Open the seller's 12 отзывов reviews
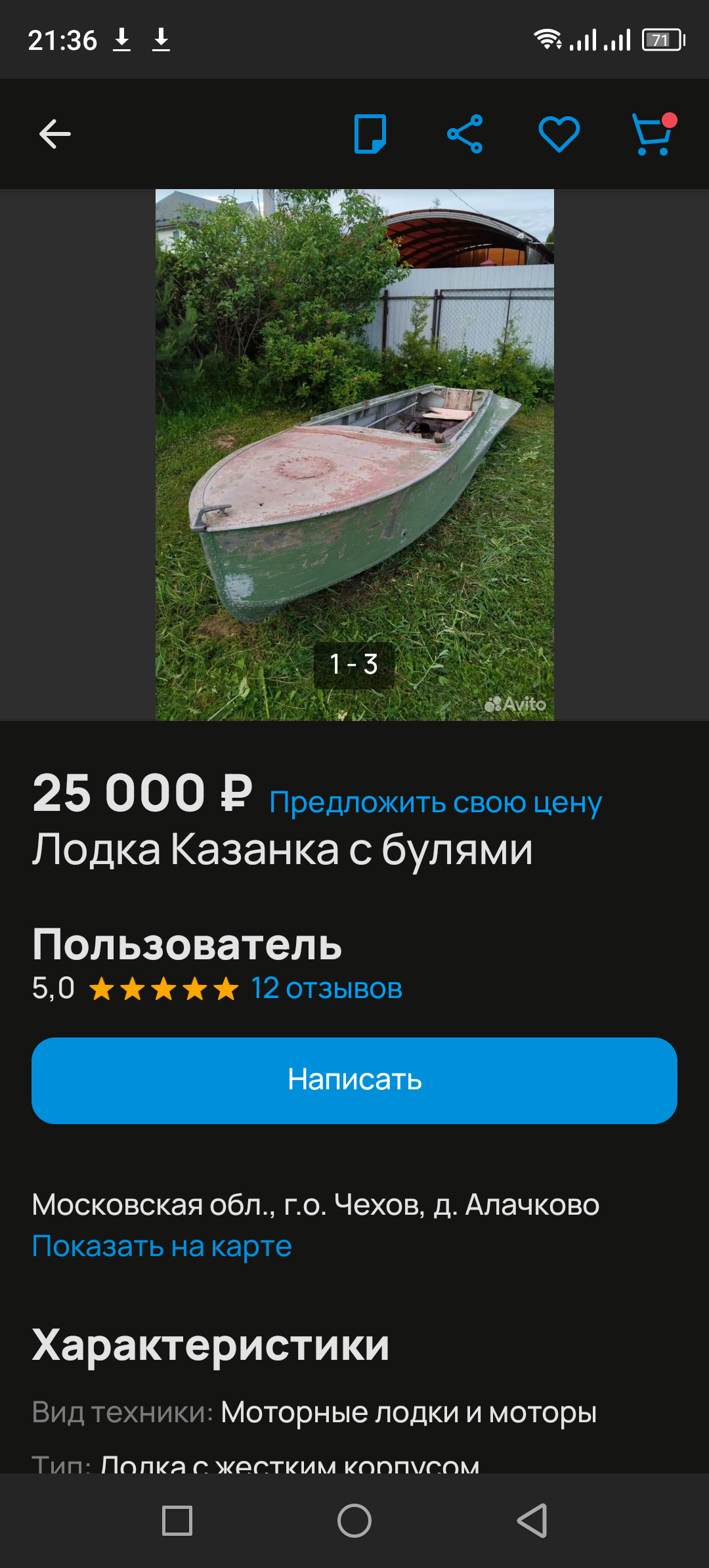Screen dimensions: 709x1568 (x=326, y=988)
